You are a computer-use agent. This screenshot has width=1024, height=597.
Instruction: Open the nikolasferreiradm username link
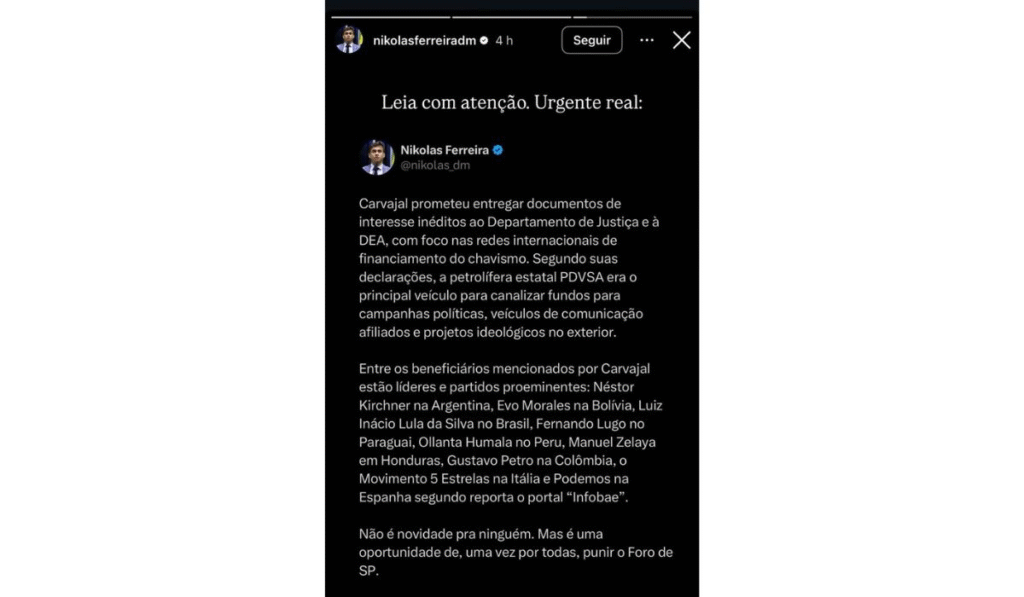(x=424, y=40)
